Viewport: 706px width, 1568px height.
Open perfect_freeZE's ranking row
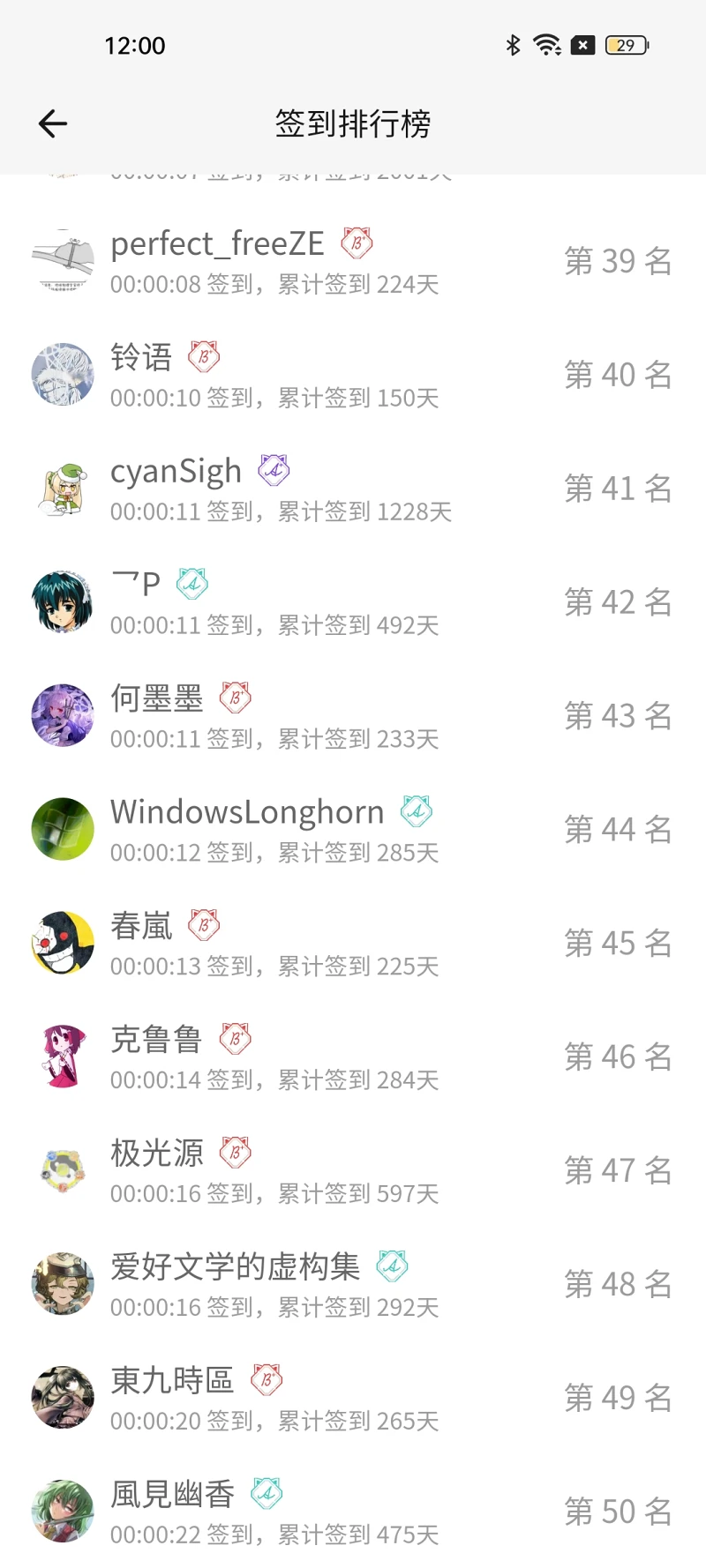coord(353,262)
